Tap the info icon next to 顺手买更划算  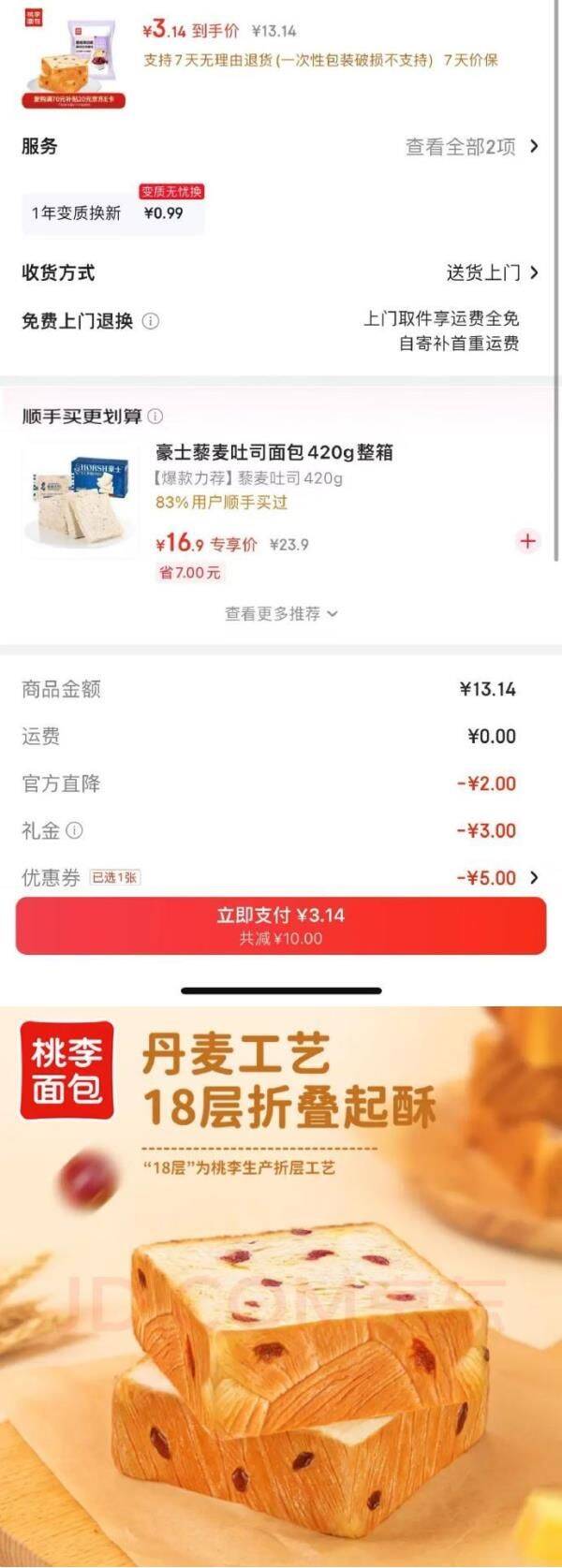[x=155, y=417]
